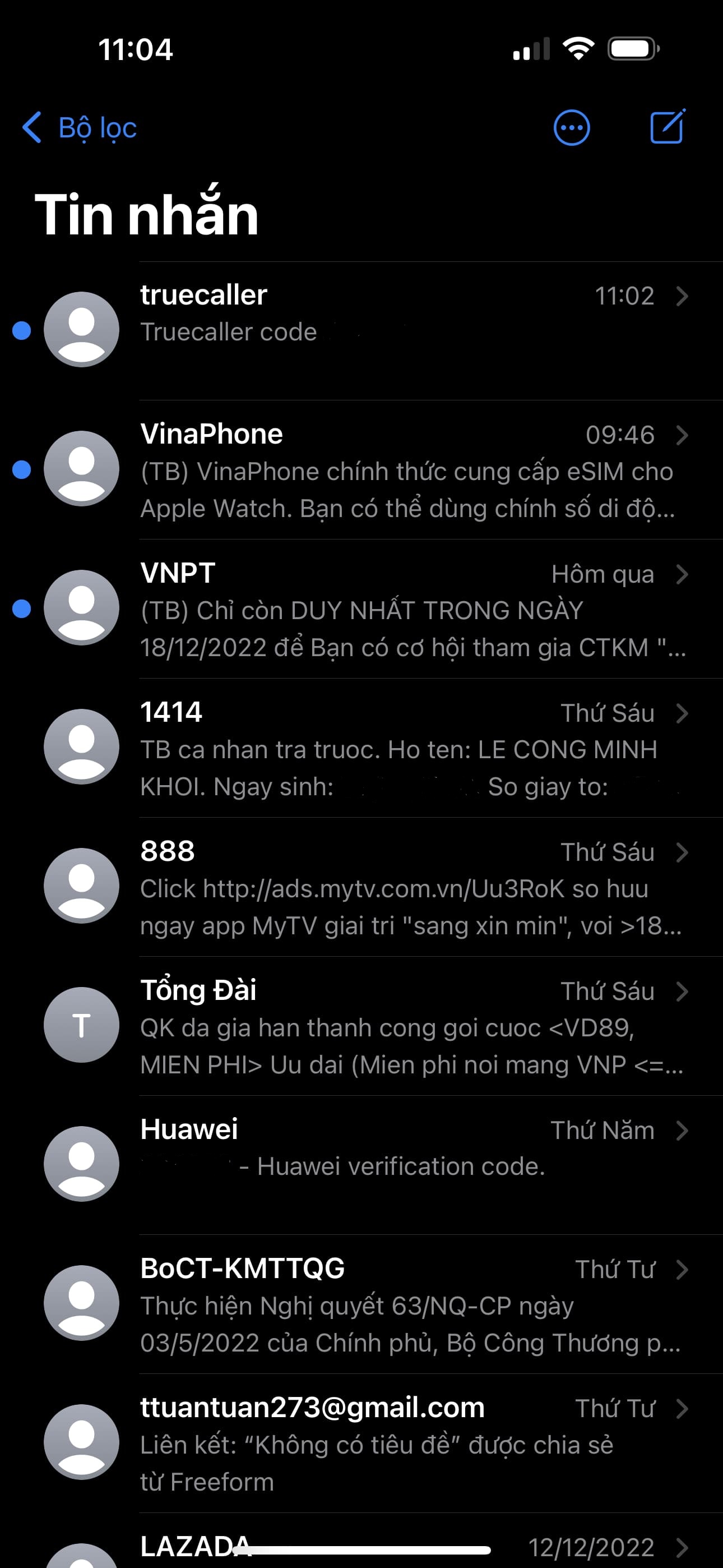723x1568 pixels.
Task: Go back to Bộ lọc filters
Action: 79,128
